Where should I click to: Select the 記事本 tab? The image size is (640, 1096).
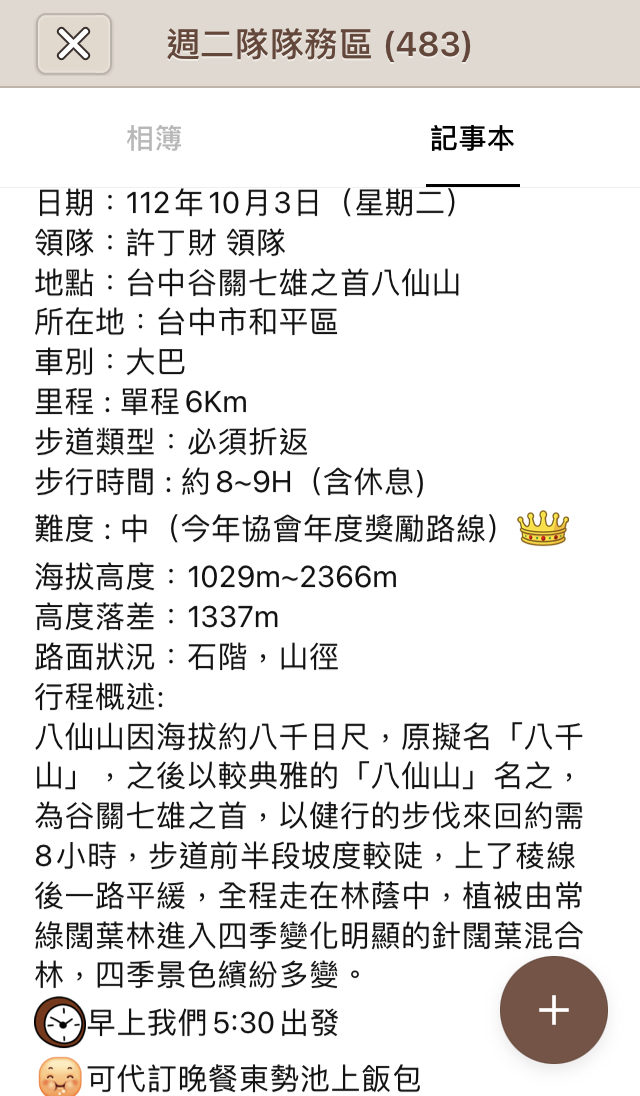472,139
